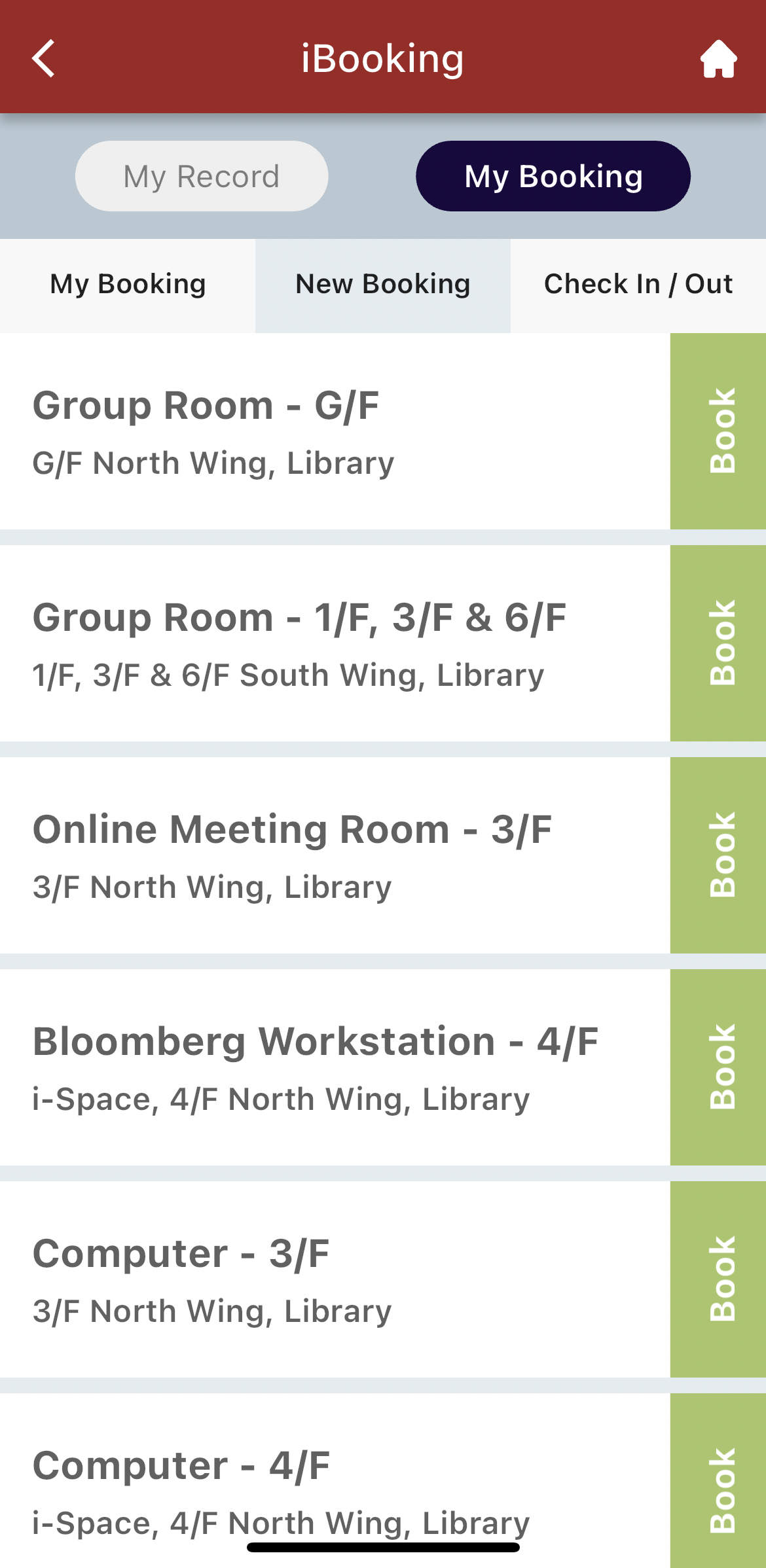Go back using the header arrow

(x=43, y=58)
